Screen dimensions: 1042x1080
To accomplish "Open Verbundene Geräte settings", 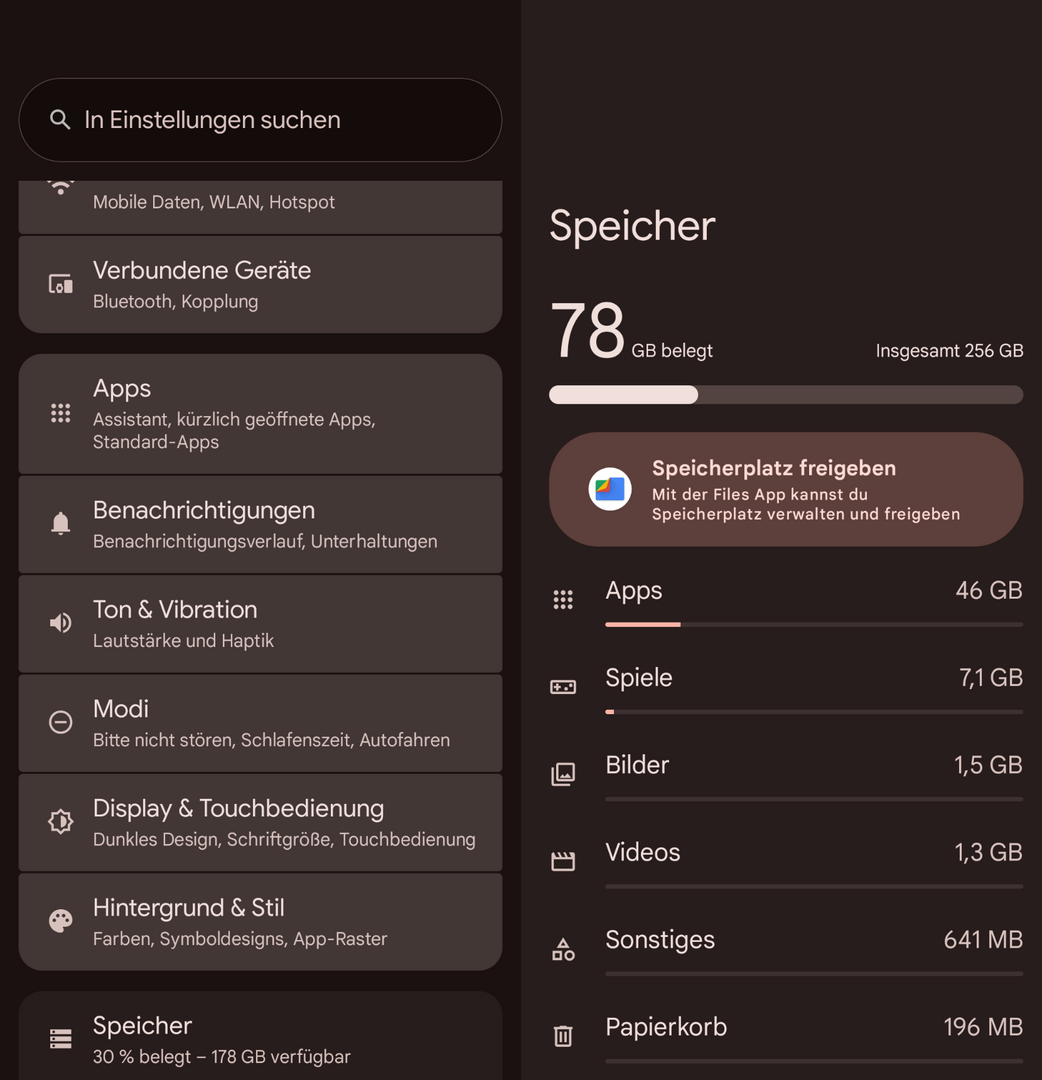I will 260,285.
